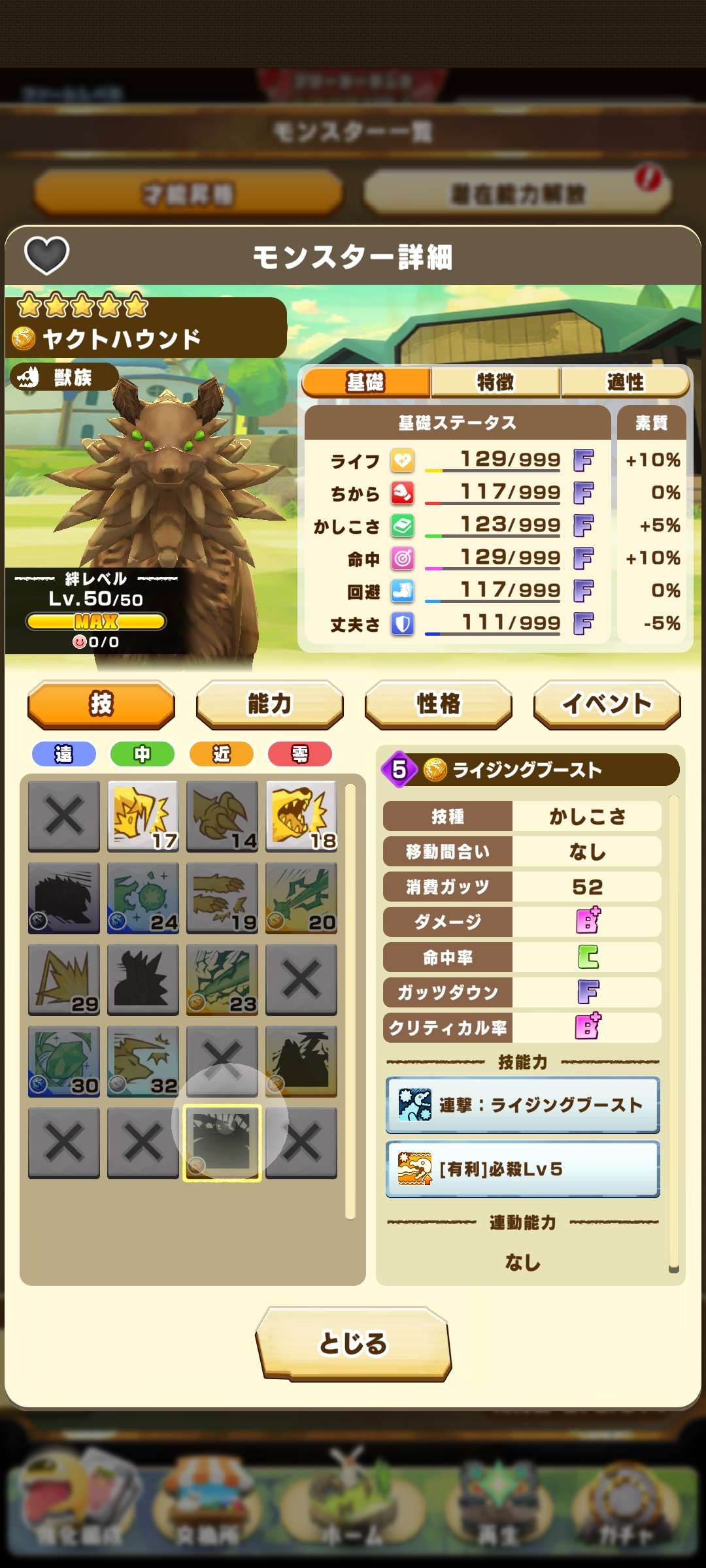The width and height of the screenshot is (706, 1568).
Task: Select the skill tile numbered 30
Action: click(x=64, y=1060)
